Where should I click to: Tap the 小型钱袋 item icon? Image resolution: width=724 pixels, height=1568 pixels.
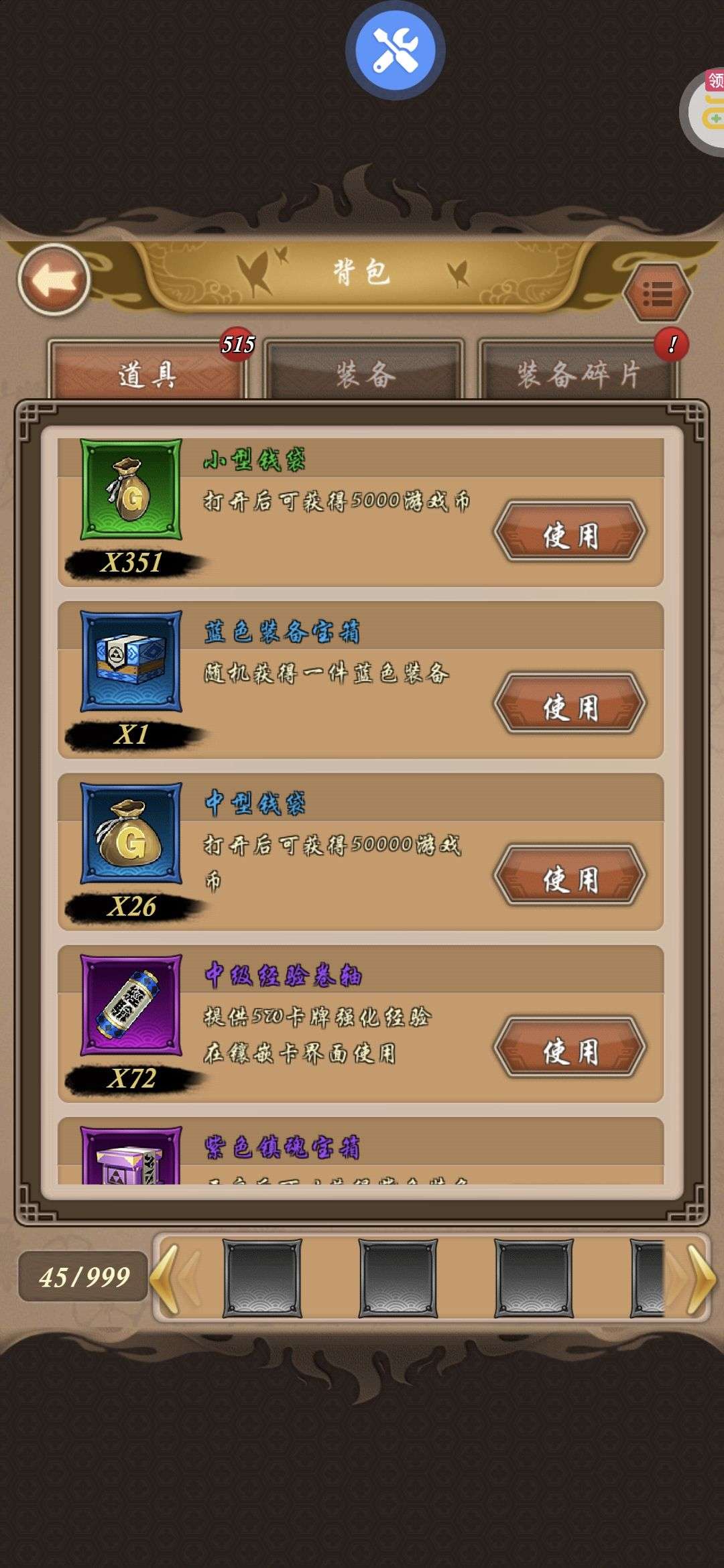[x=131, y=489]
